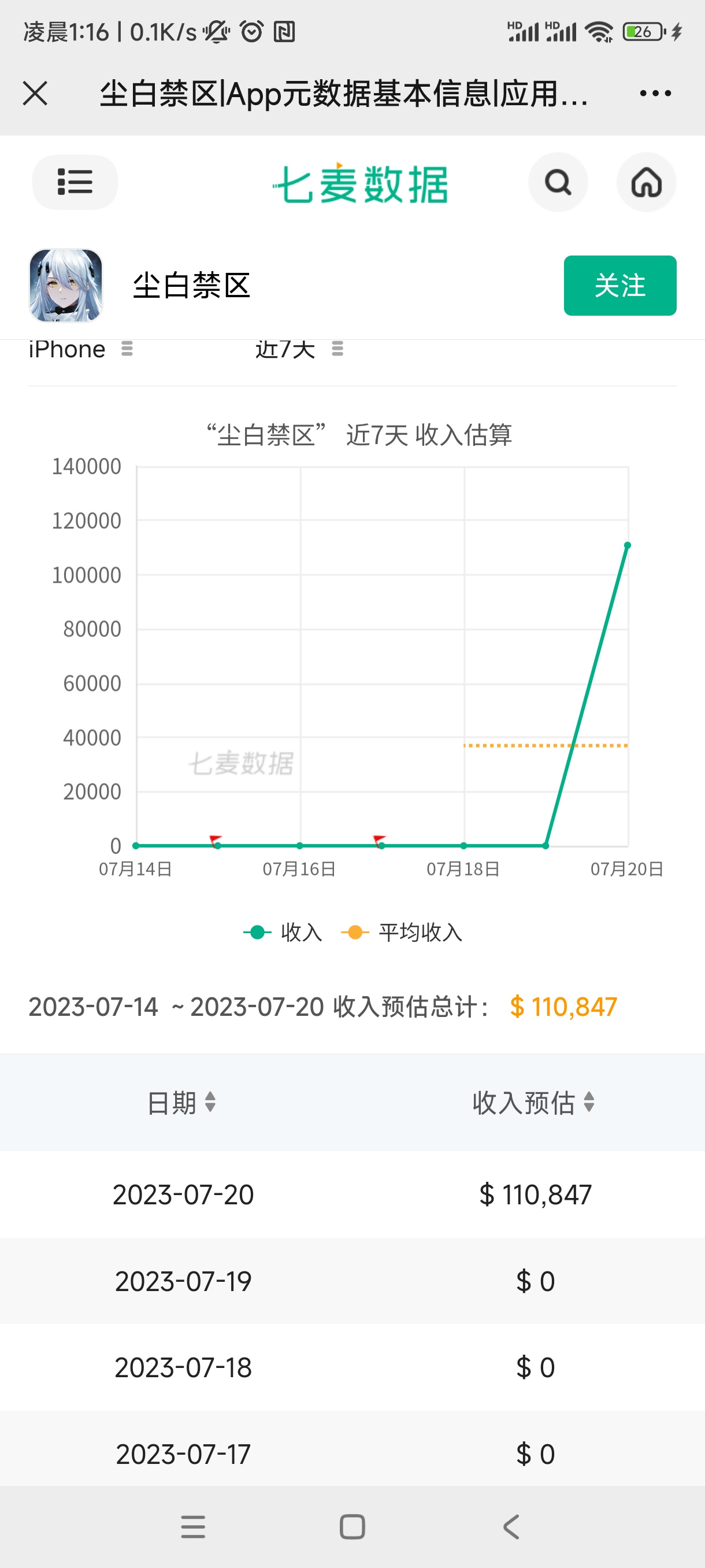Close the web page with X

coord(35,94)
